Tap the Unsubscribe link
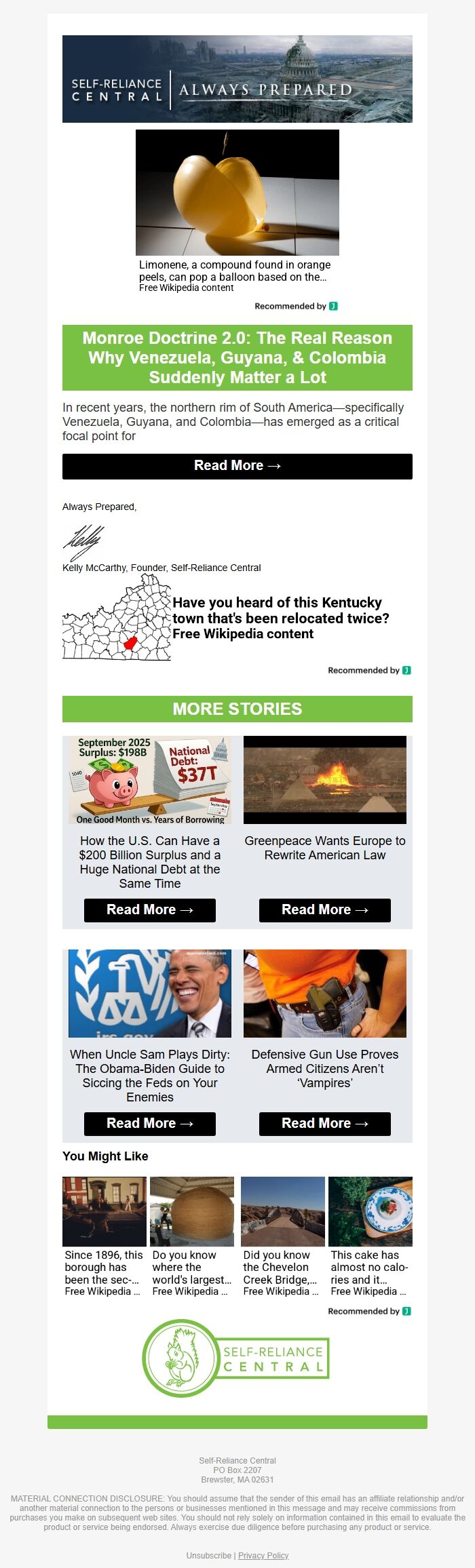The width and height of the screenshot is (475, 1568). [209, 1555]
